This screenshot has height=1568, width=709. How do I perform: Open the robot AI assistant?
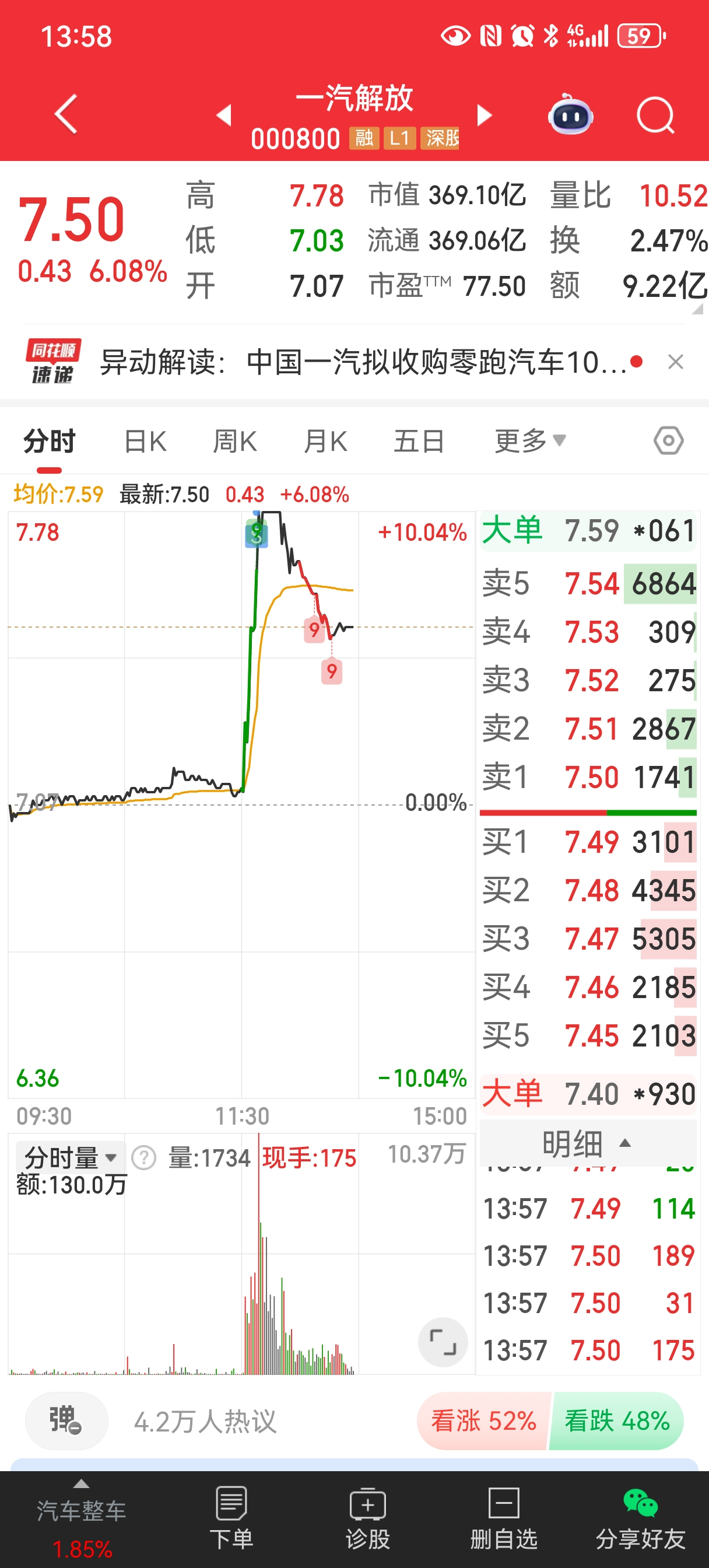coord(570,115)
